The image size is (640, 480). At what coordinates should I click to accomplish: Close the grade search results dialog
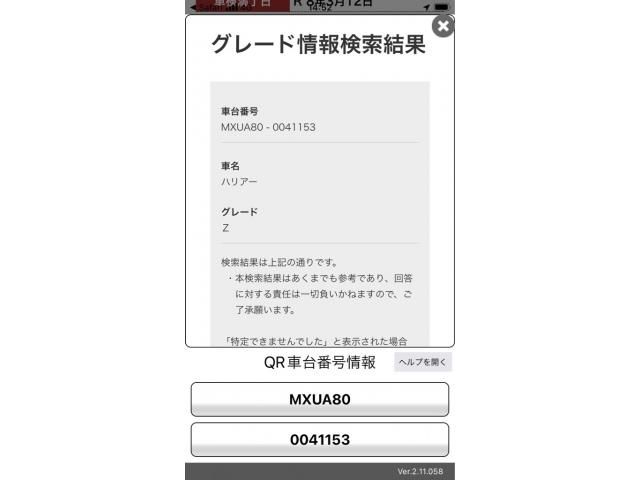443,26
